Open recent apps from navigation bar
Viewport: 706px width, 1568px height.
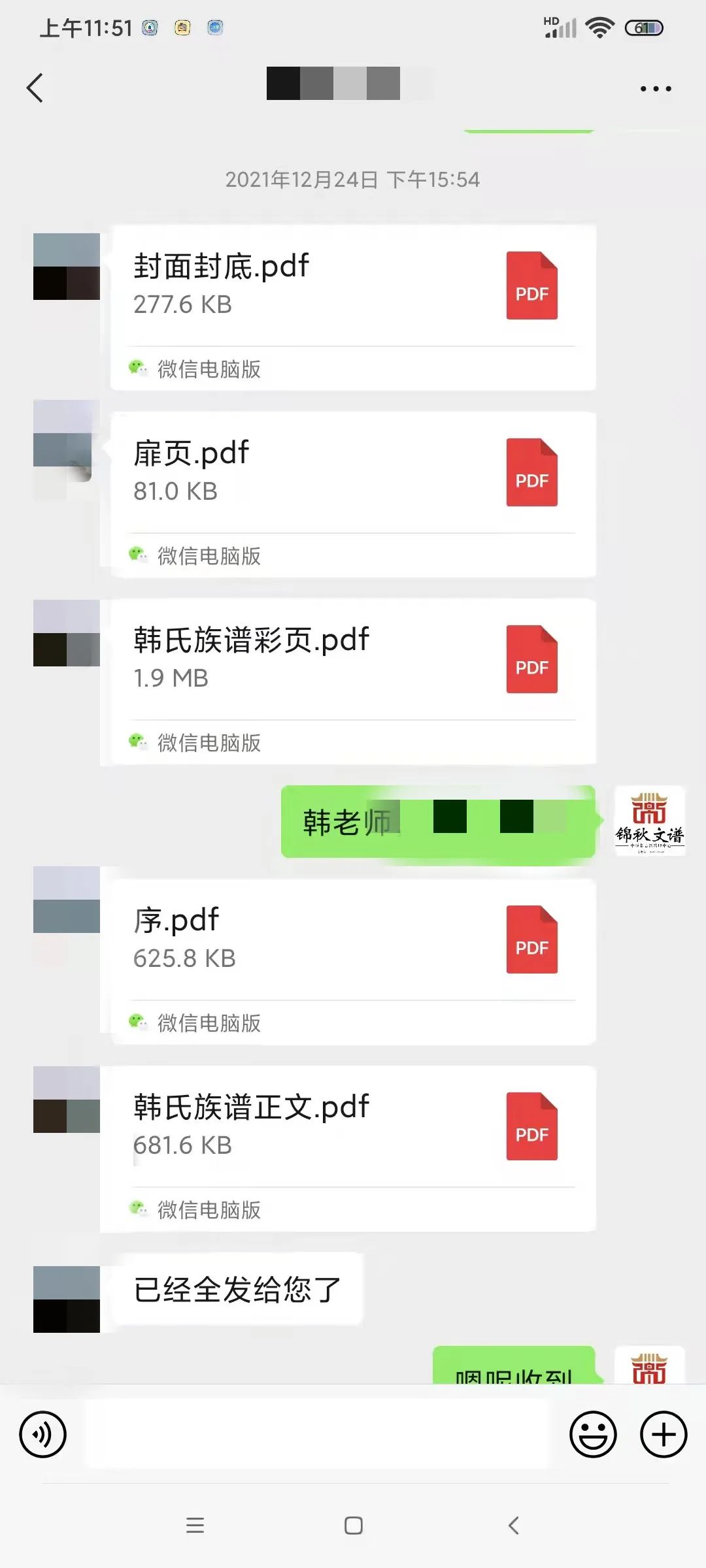pyautogui.click(x=195, y=1526)
